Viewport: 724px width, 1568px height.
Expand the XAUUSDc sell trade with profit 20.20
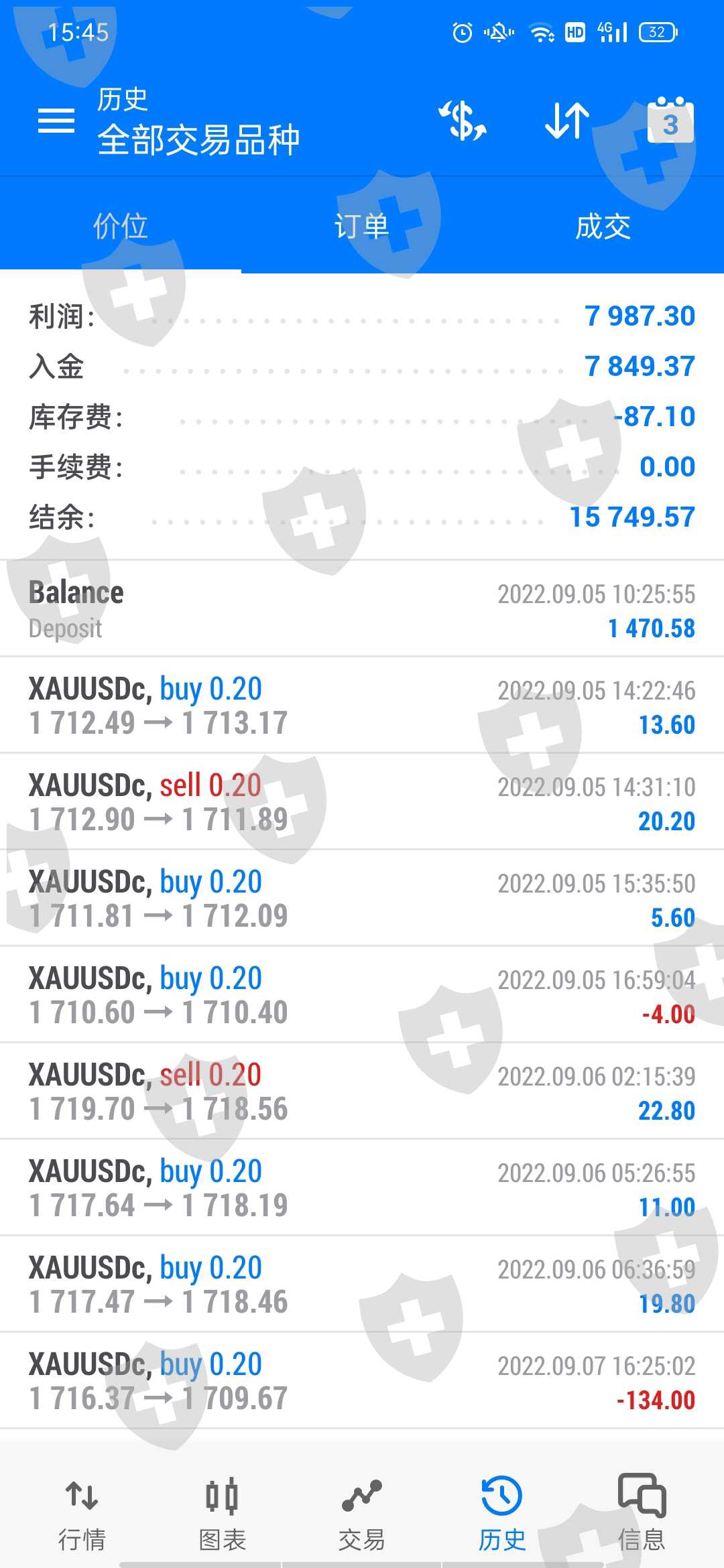[362, 802]
